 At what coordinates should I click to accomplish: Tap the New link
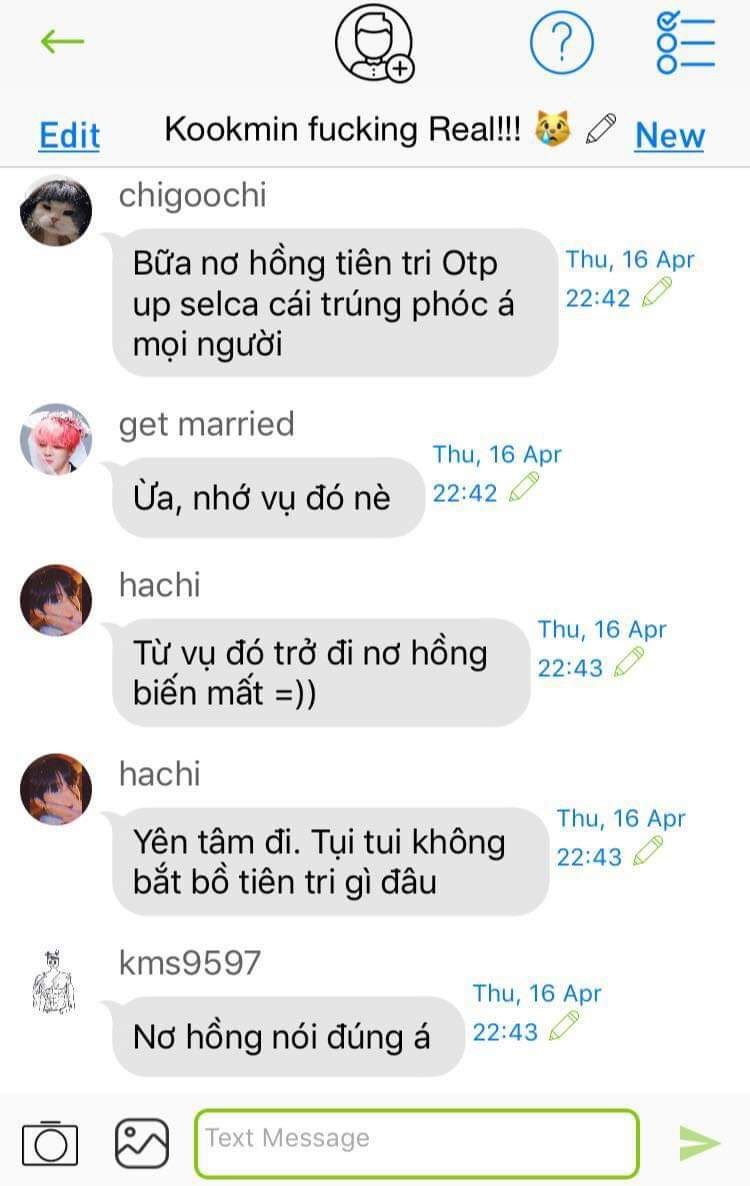(x=669, y=135)
